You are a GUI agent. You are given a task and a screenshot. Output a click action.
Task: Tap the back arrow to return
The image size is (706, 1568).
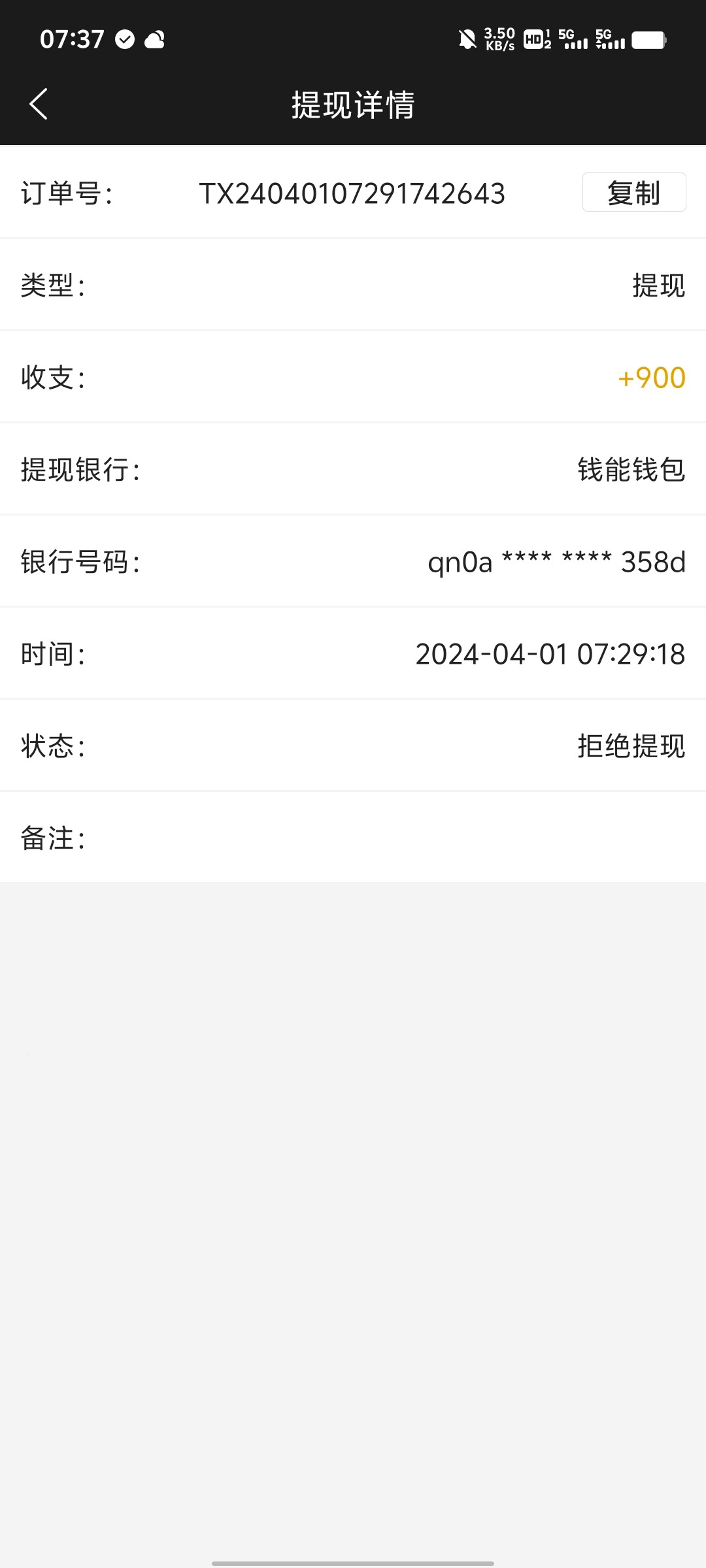pos(37,105)
